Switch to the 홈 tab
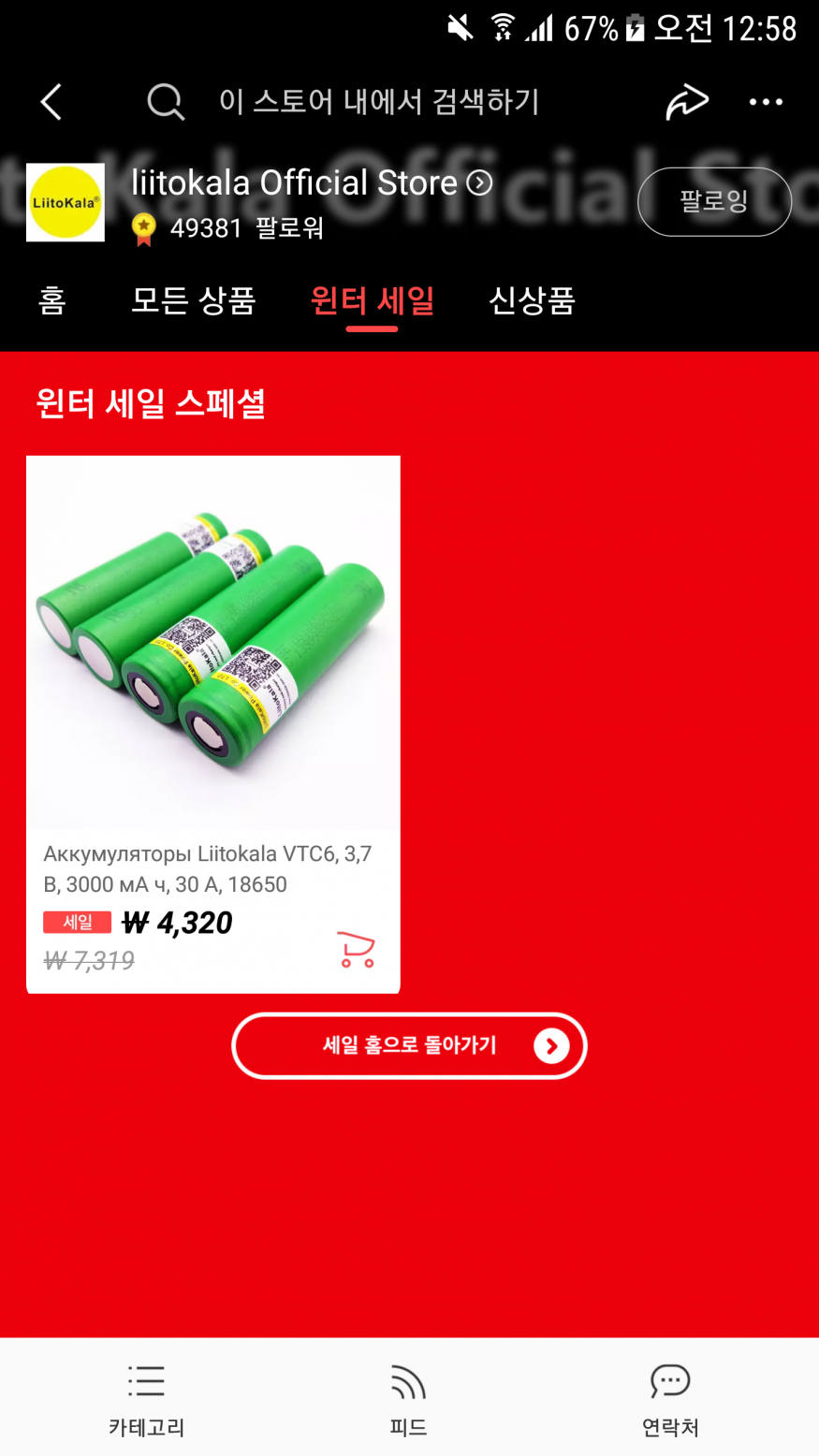The width and height of the screenshot is (819, 1456). (52, 301)
